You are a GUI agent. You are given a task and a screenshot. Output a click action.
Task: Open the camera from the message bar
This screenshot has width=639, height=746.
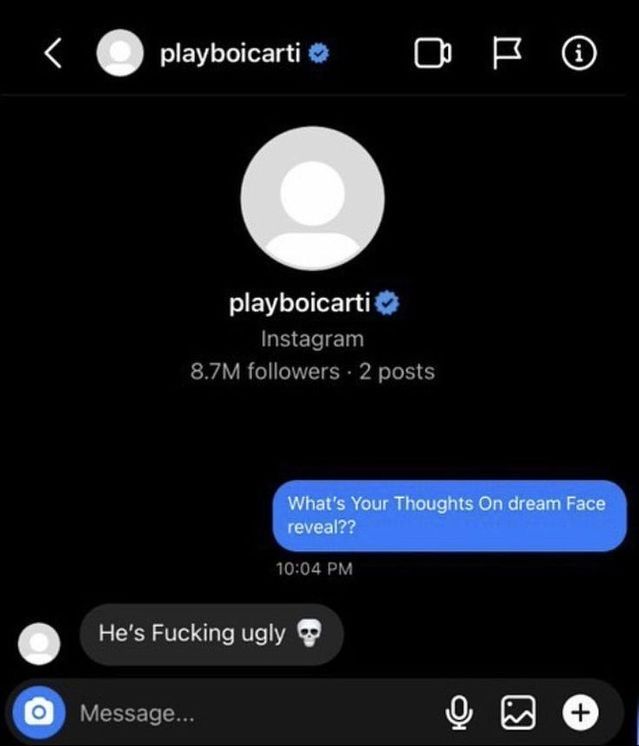38,712
